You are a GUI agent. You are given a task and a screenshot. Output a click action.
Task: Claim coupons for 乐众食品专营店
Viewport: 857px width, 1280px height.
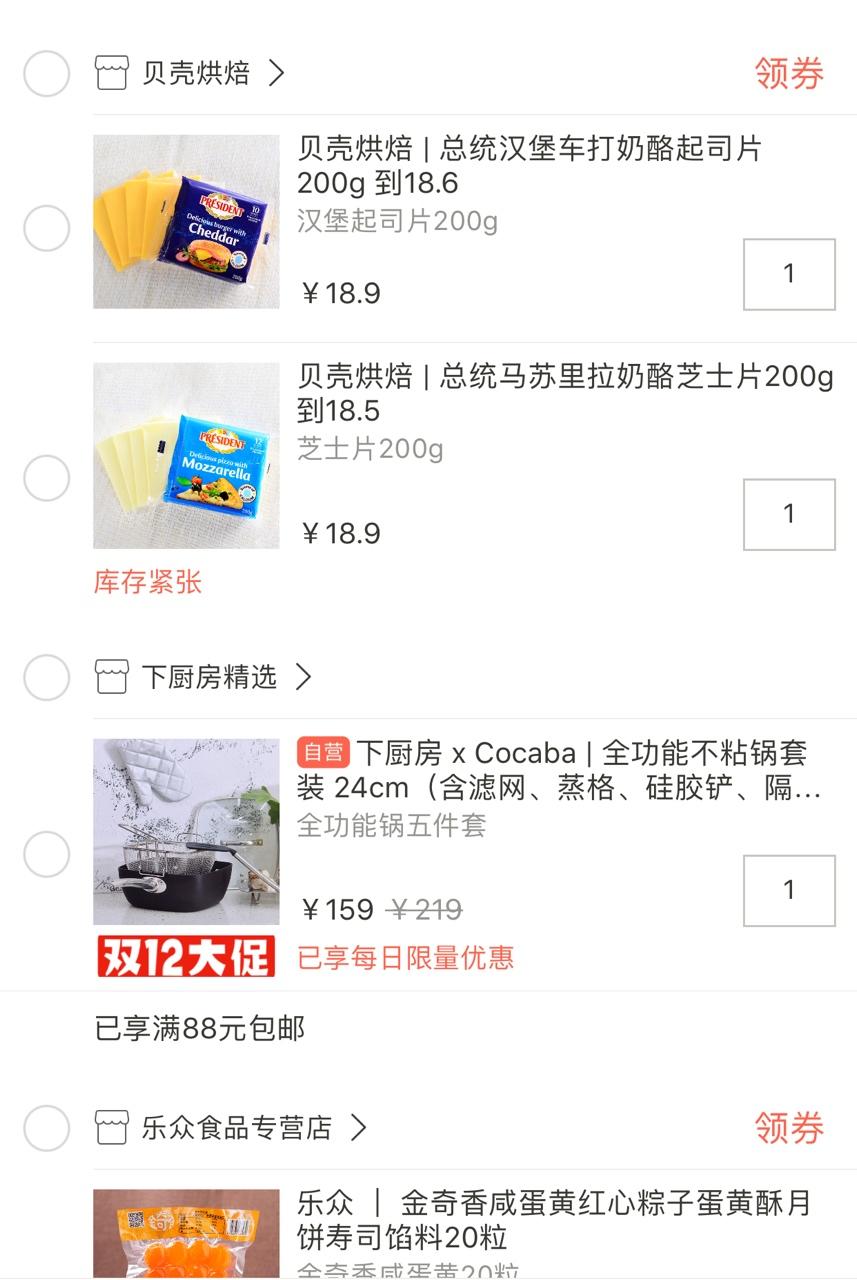pos(788,1128)
